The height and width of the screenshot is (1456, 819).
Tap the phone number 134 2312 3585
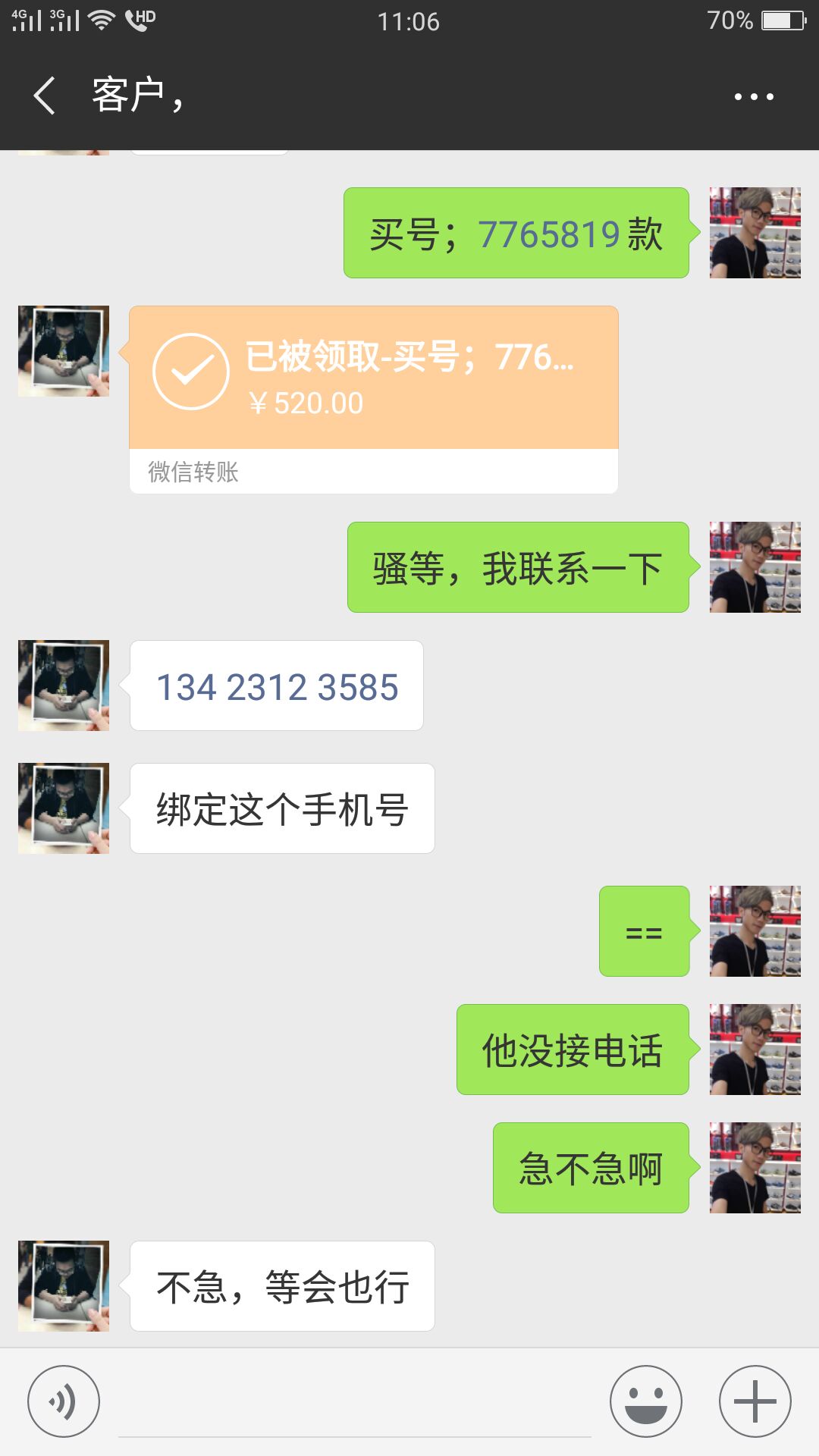(x=277, y=687)
